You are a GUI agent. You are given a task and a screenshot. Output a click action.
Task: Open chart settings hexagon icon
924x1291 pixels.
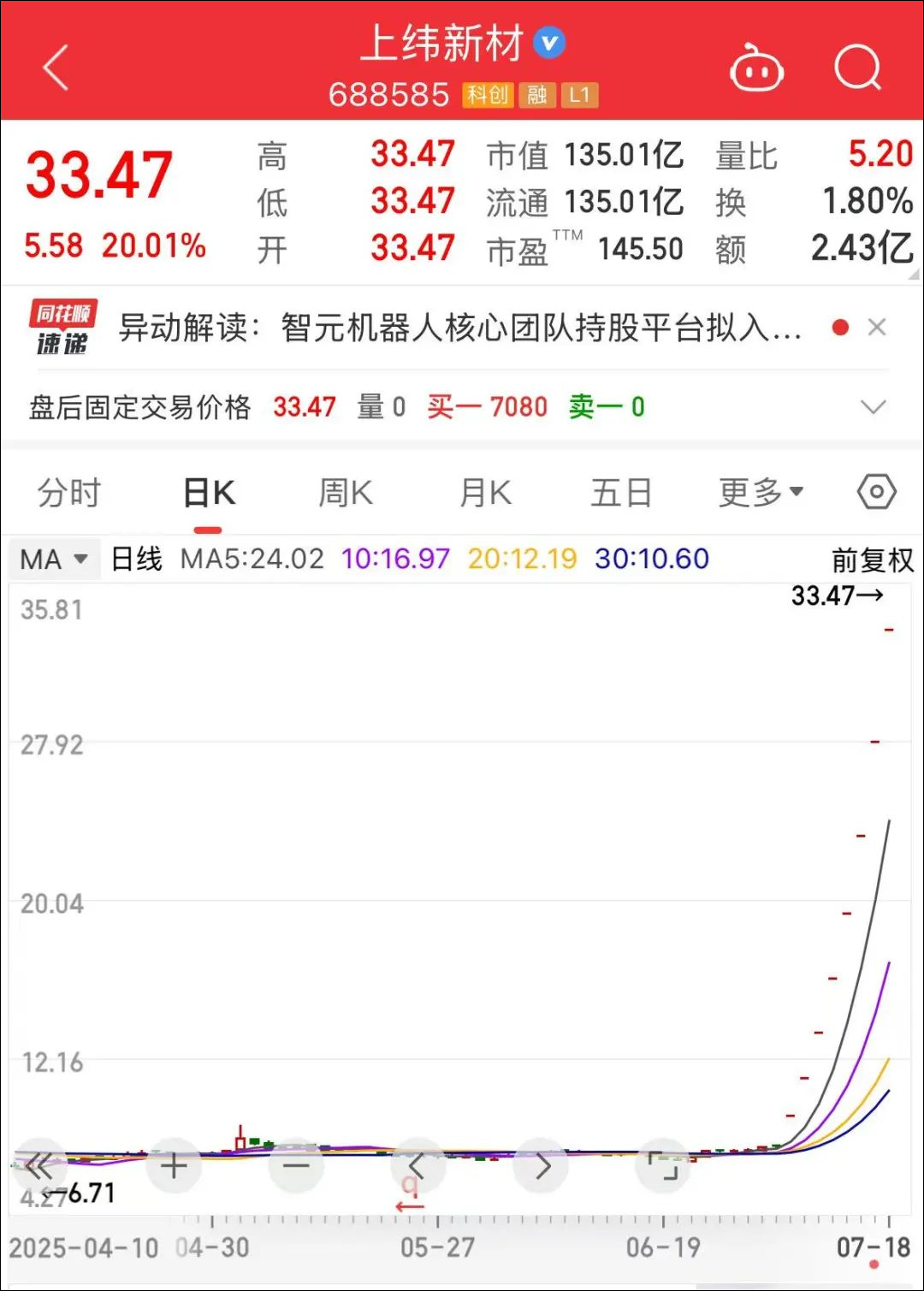[x=876, y=493]
